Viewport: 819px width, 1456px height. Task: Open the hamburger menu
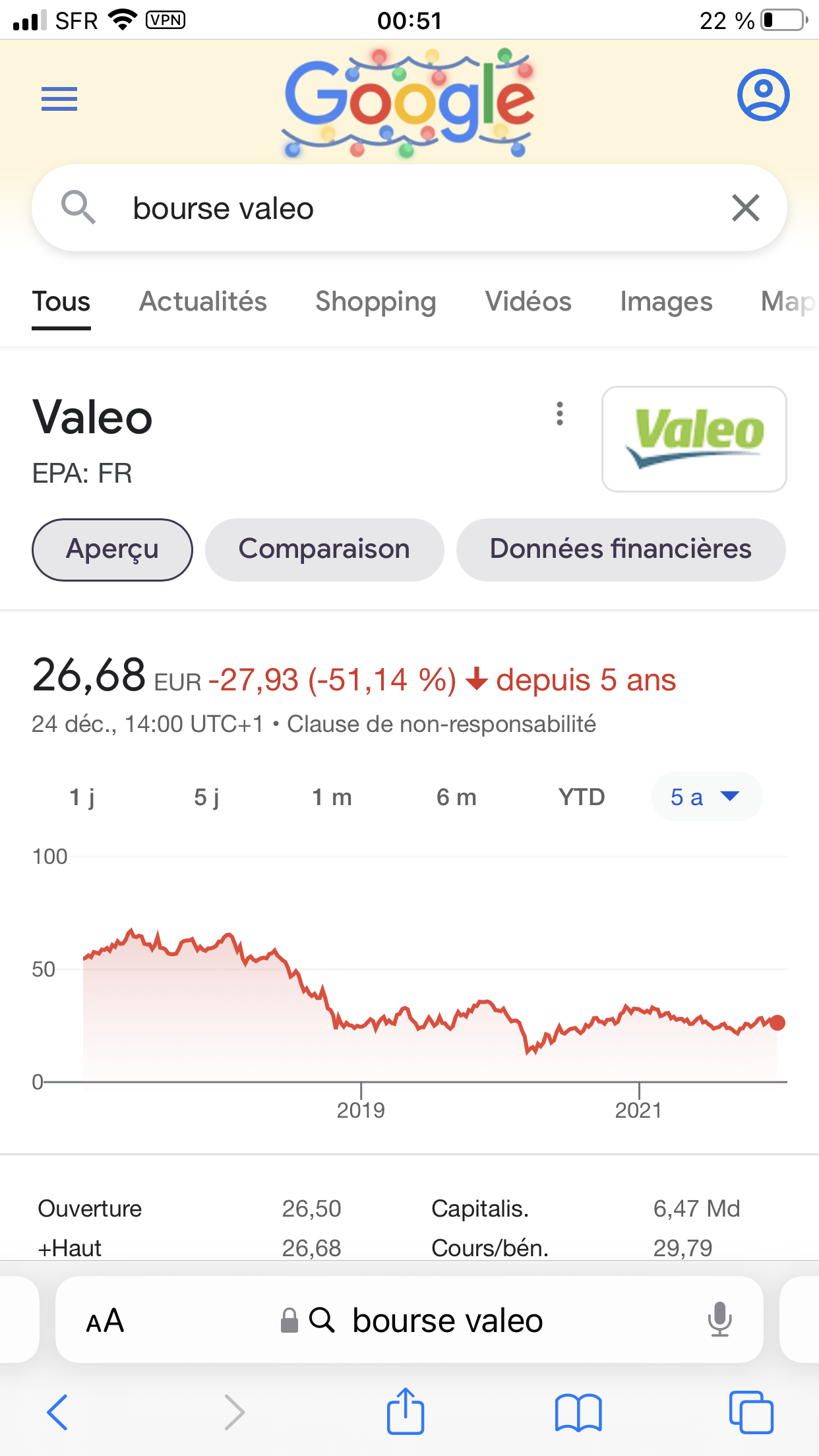pos(59,99)
